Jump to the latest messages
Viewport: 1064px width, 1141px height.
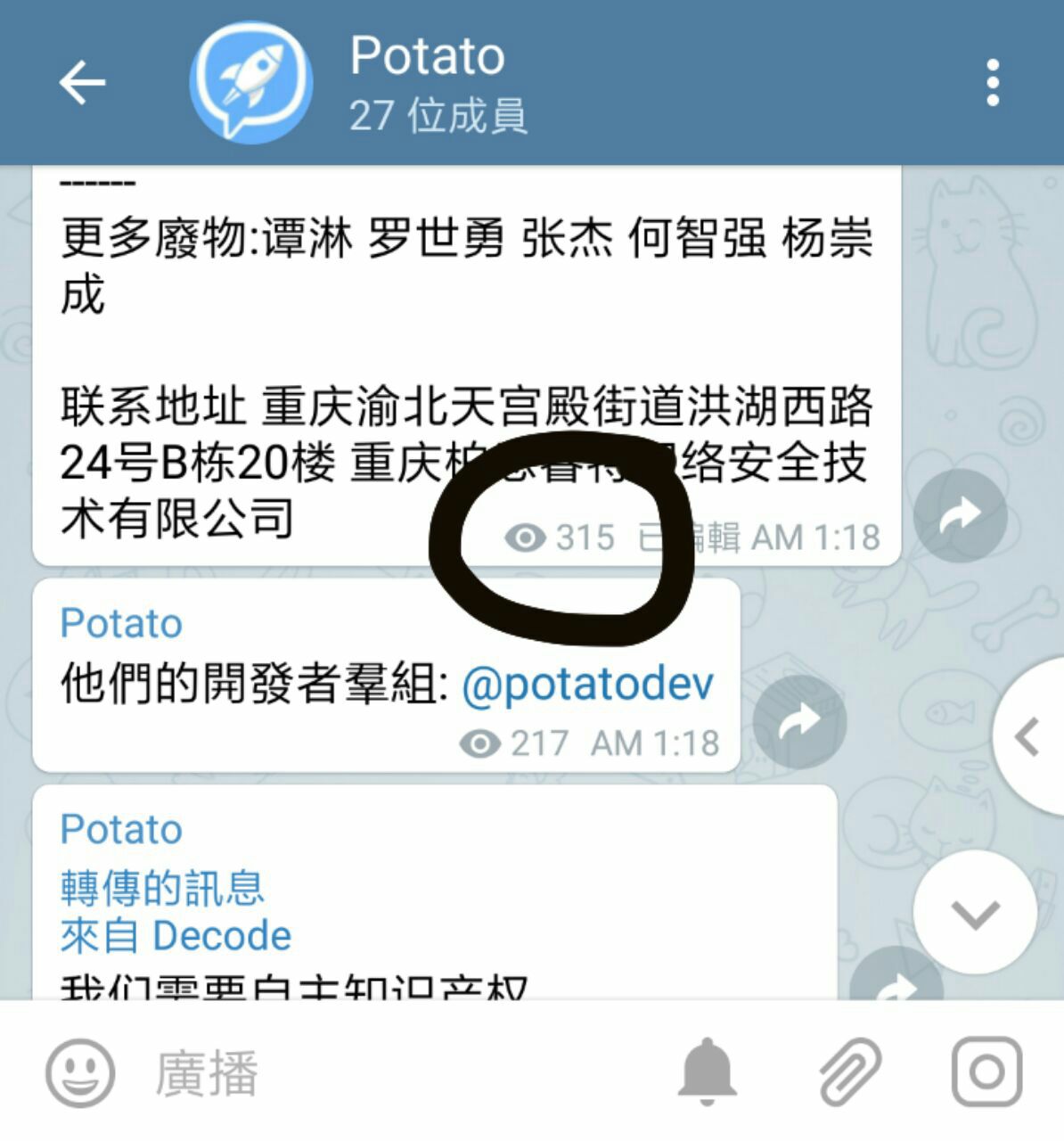pos(975,913)
